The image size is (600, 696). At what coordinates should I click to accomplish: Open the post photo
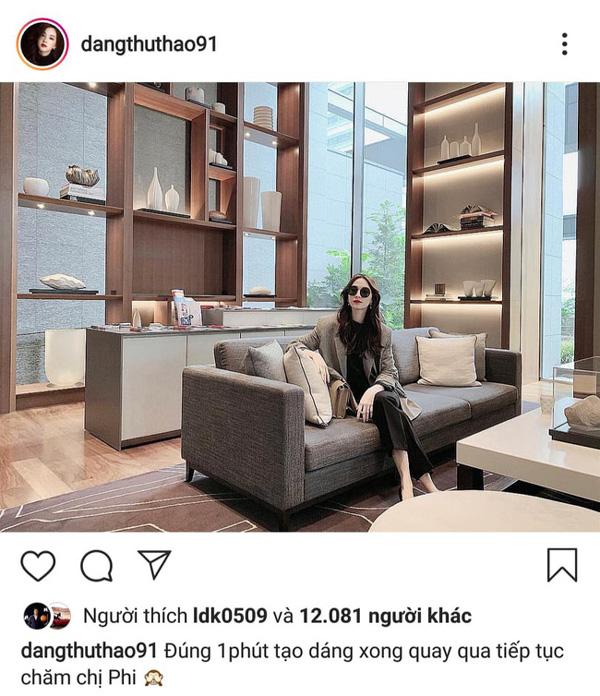300,306
